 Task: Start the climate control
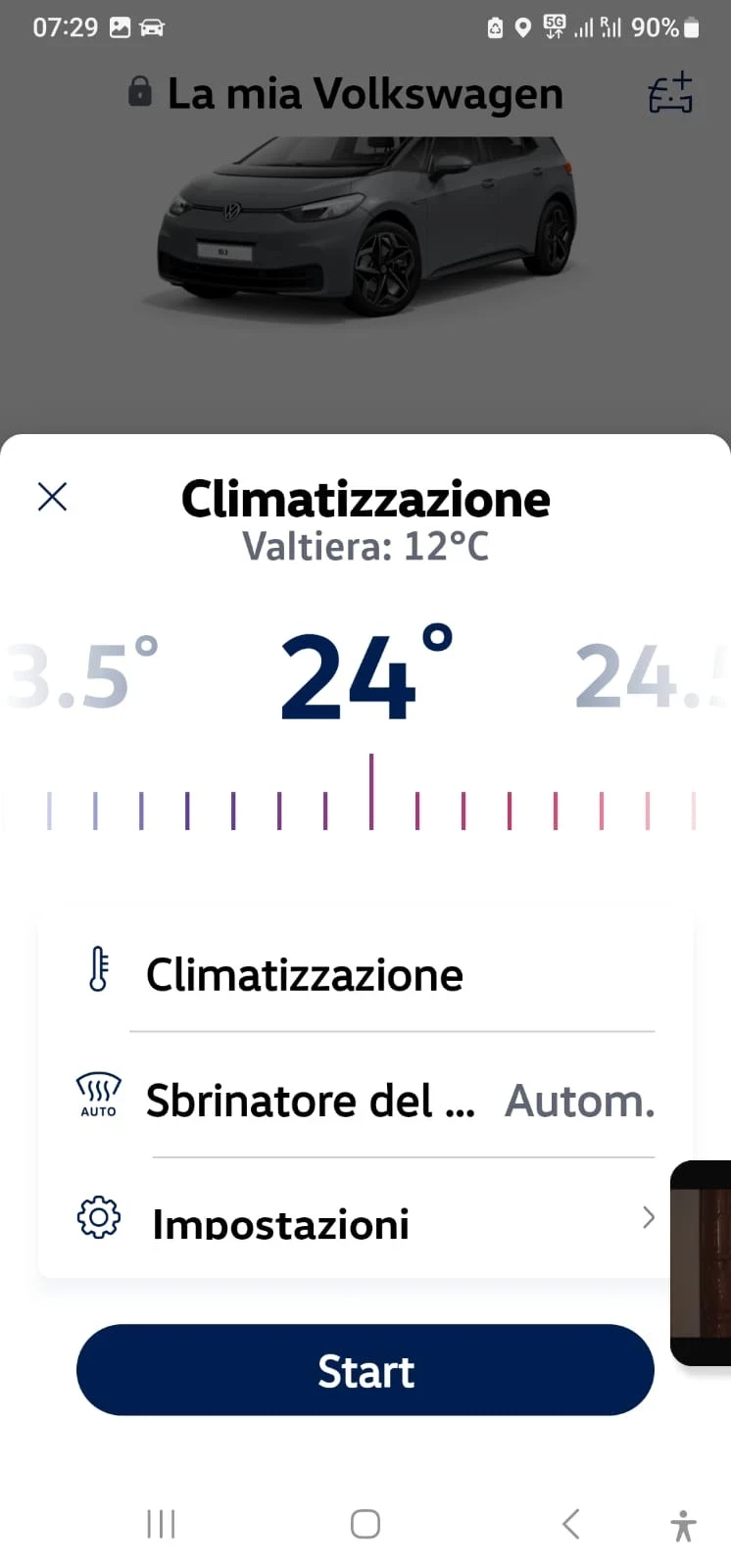tap(365, 1369)
